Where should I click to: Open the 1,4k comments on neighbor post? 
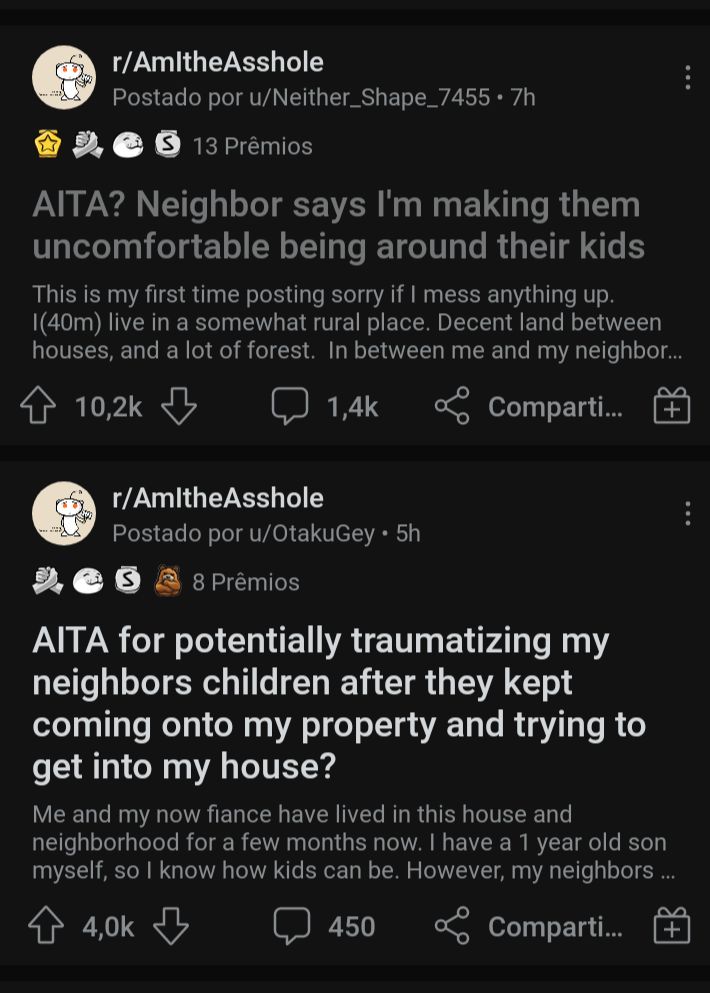326,407
